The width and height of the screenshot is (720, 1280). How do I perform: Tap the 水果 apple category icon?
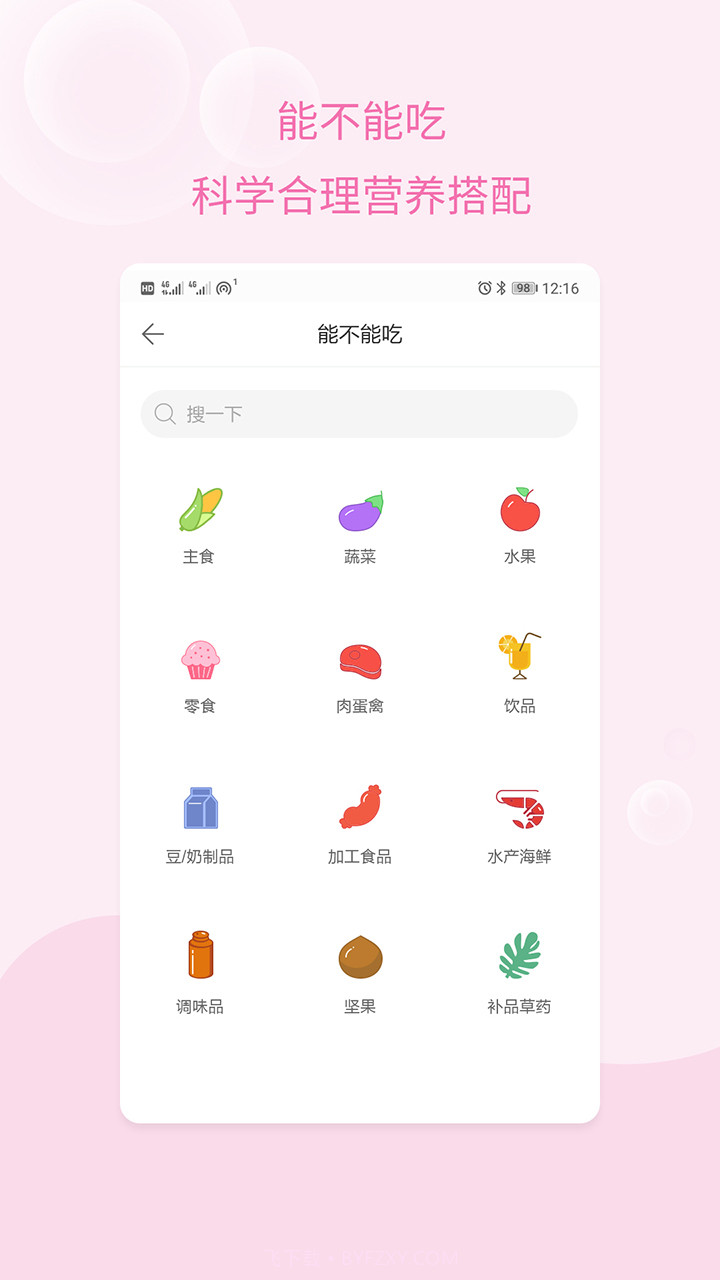point(519,509)
